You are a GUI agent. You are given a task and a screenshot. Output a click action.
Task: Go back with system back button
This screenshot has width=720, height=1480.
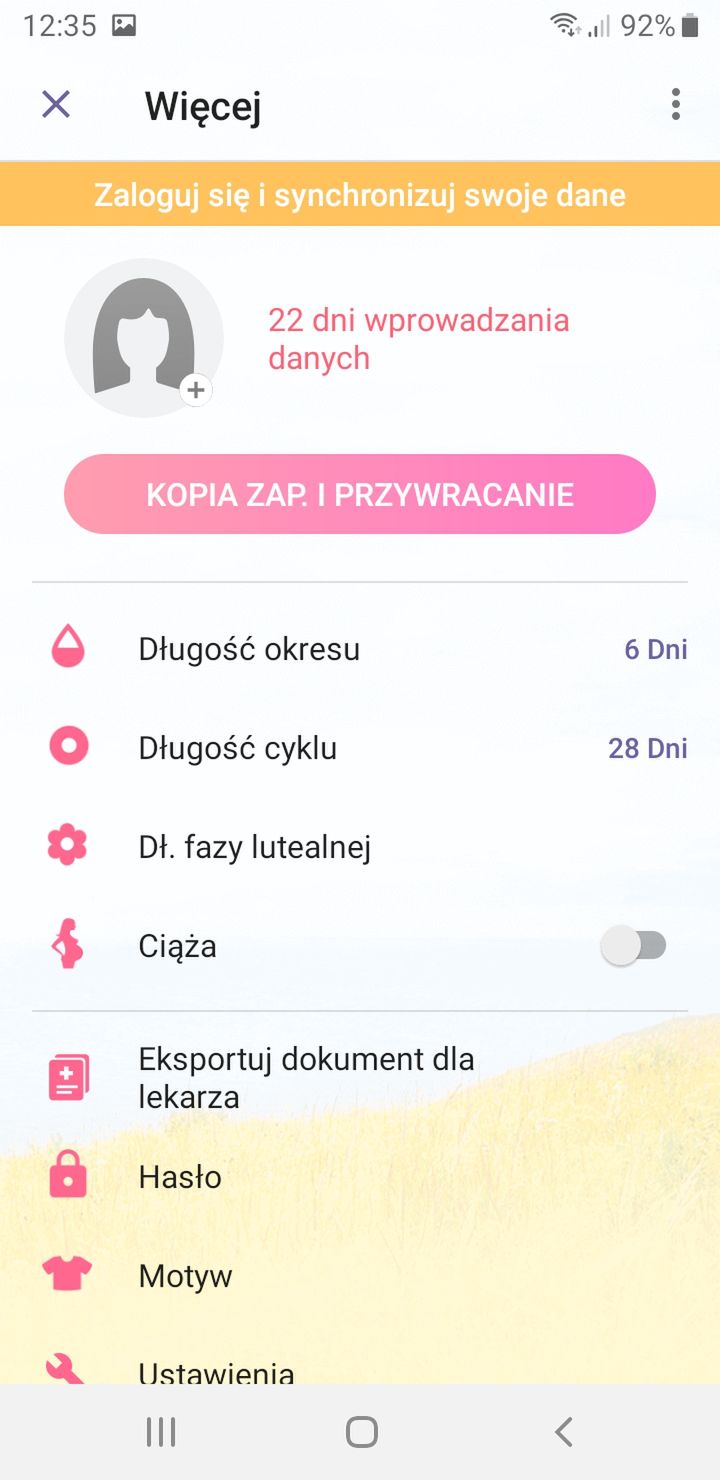[564, 1432]
